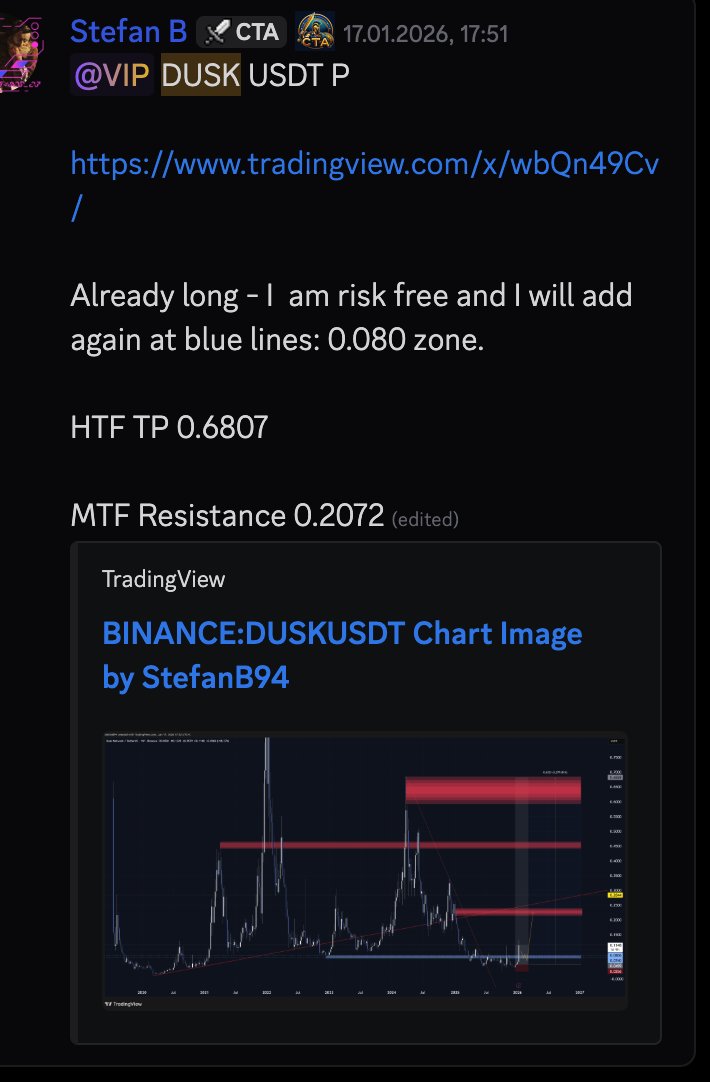Viewport: 710px width, 1082px height.
Task: Tap the CTA role badge icon
Action: [x=315, y=32]
